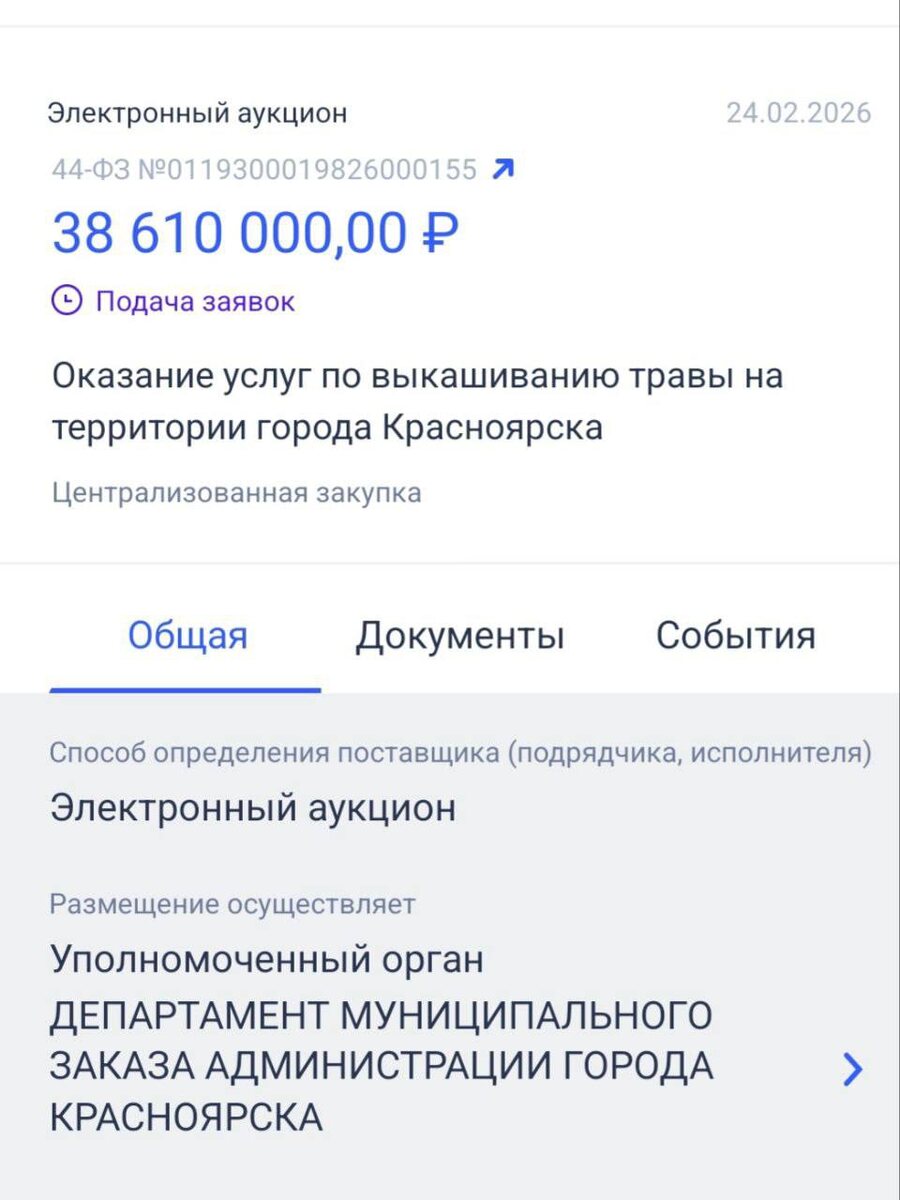Select the Общая tab
This screenshot has height=1200, width=900.
187,635
